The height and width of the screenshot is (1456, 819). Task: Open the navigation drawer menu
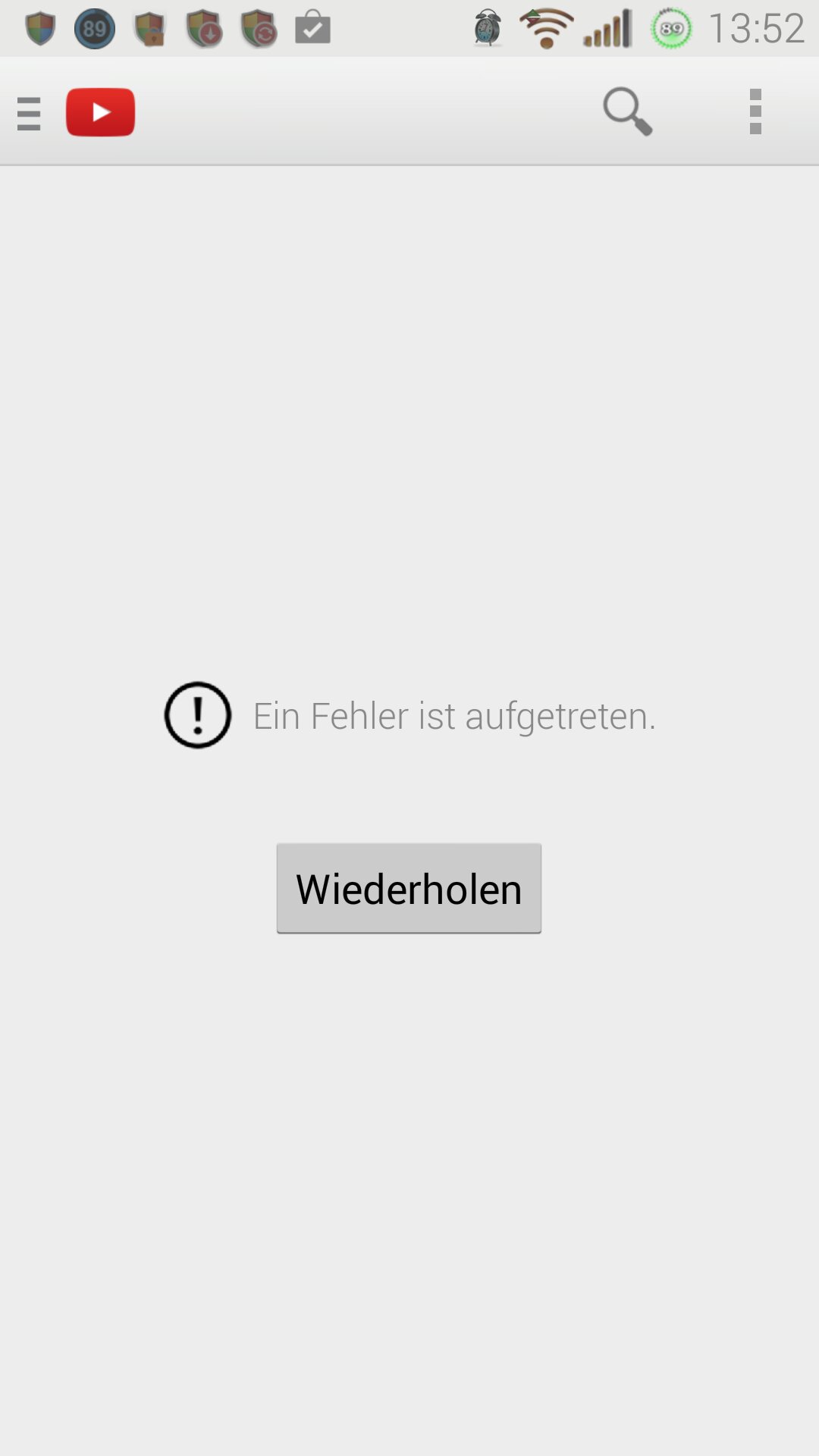[29, 113]
